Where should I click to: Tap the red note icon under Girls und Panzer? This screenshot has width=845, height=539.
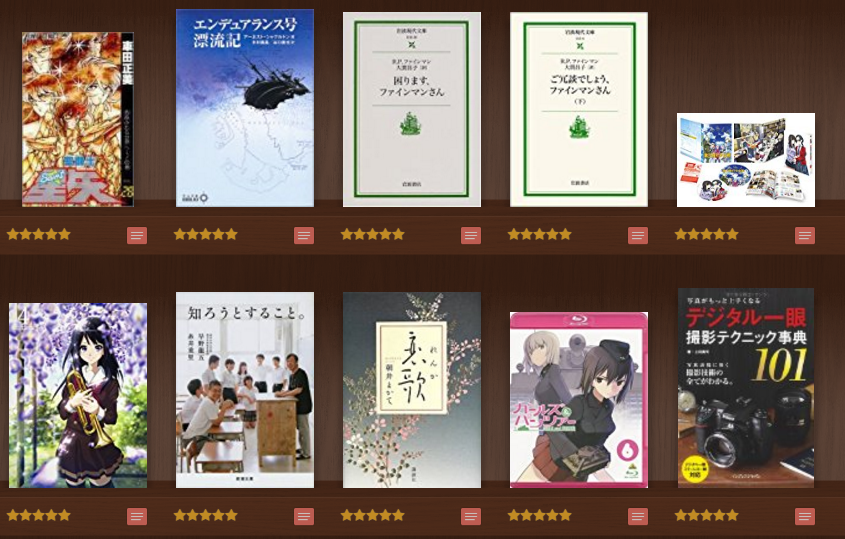pos(638,517)
